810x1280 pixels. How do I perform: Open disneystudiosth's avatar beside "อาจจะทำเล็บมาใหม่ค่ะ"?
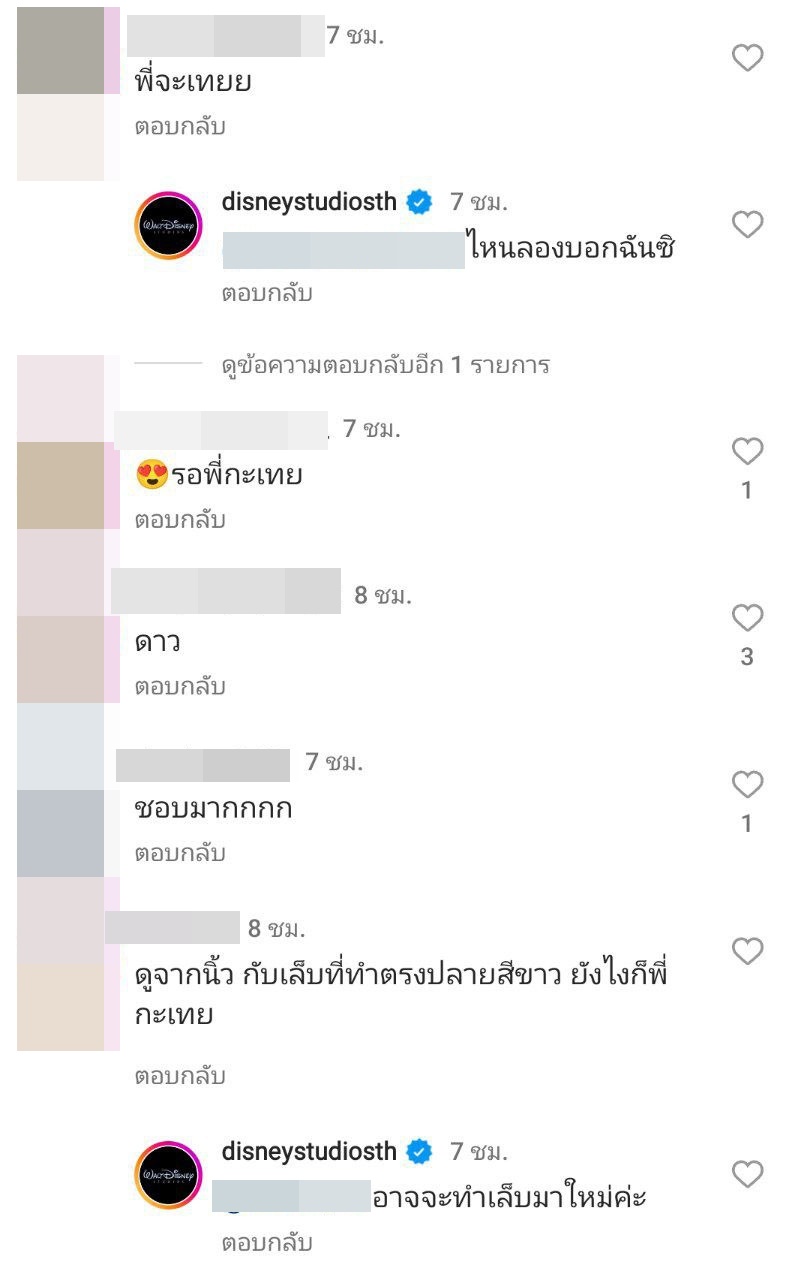(168, 1174)
